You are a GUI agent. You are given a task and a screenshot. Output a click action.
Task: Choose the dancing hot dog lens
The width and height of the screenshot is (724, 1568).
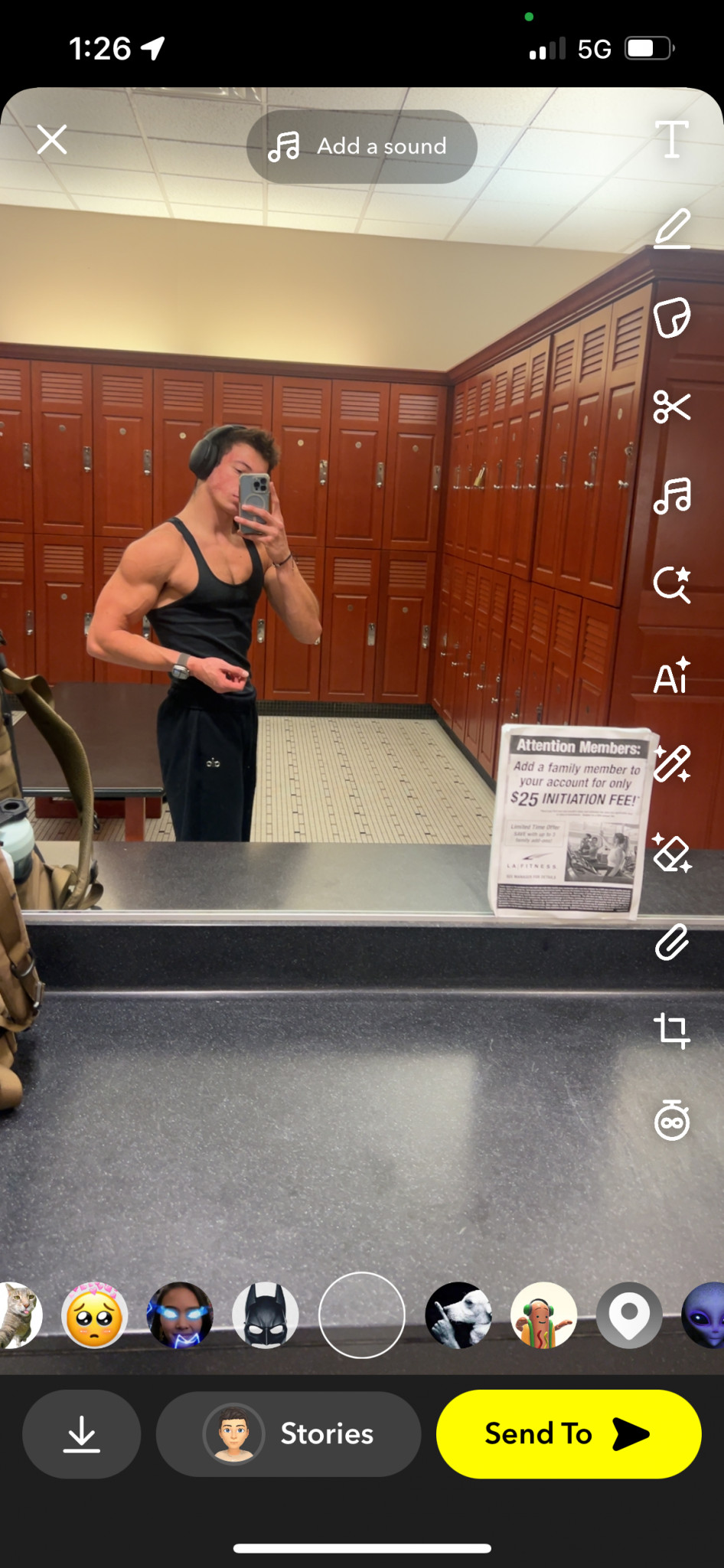point(543,1315)
